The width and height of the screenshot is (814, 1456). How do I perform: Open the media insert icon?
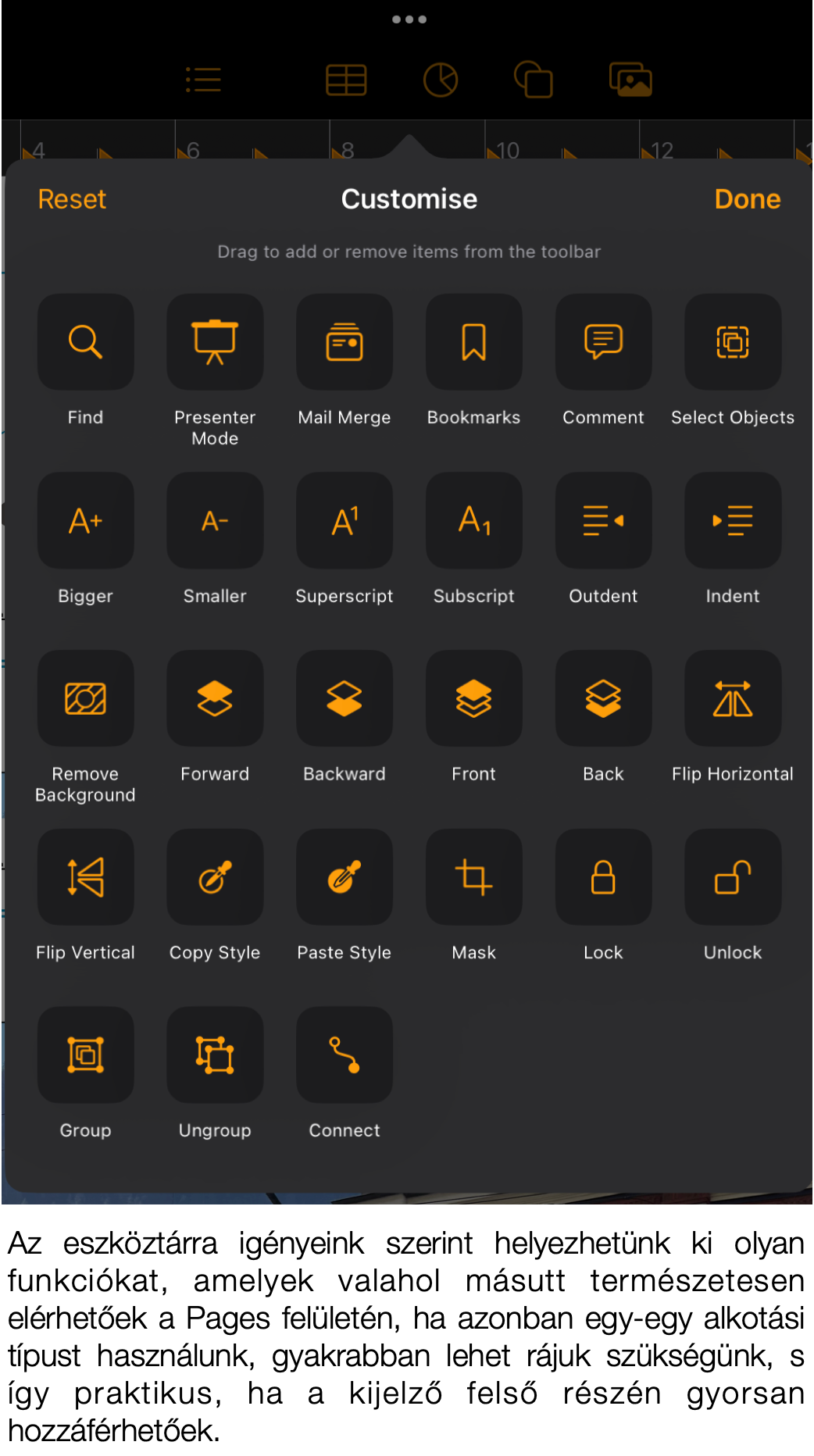coord(630,80)
